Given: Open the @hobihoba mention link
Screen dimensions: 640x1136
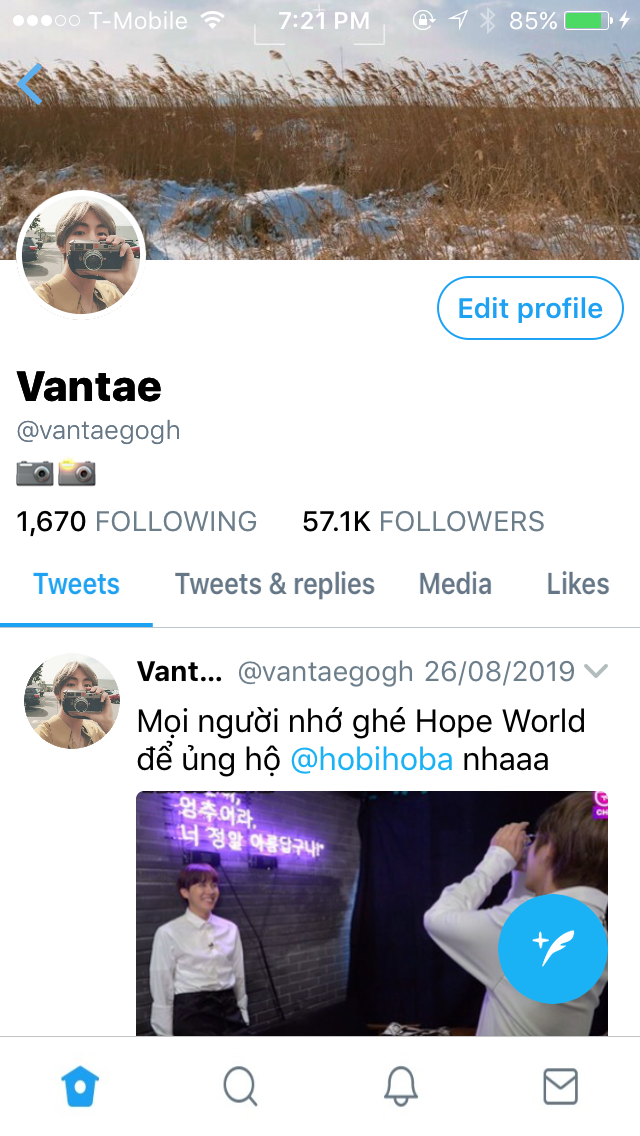Looking at the screenshot, I should tap(371, 759).
